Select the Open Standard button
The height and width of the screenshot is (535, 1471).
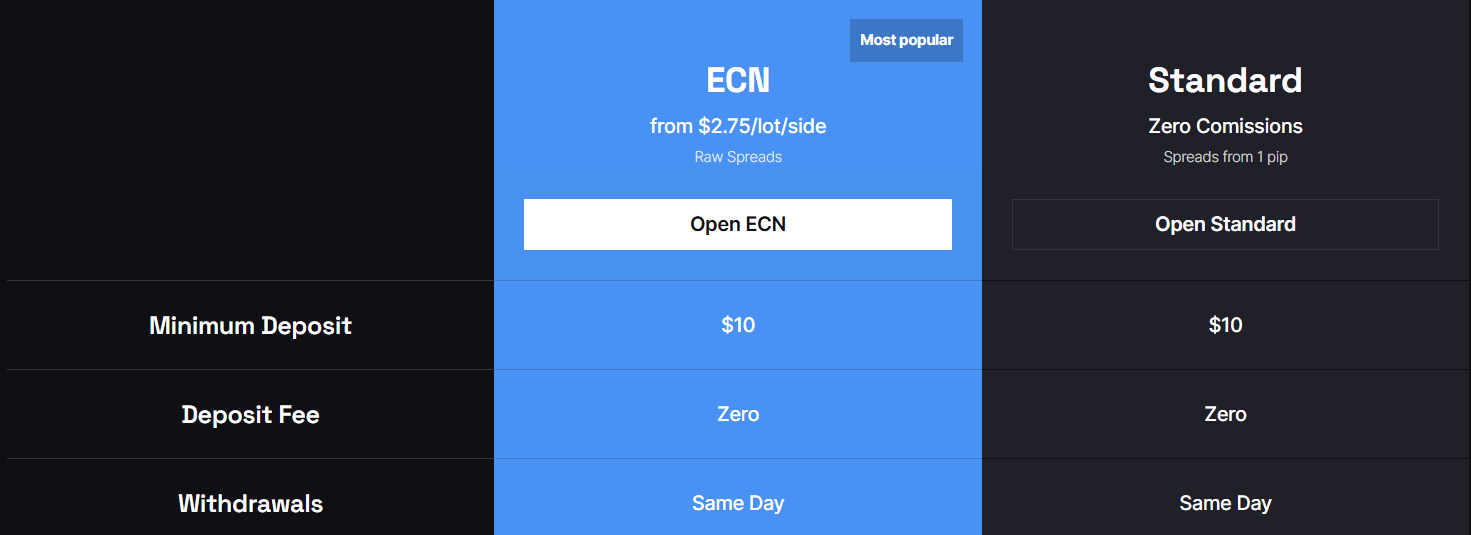[1224, 224]
